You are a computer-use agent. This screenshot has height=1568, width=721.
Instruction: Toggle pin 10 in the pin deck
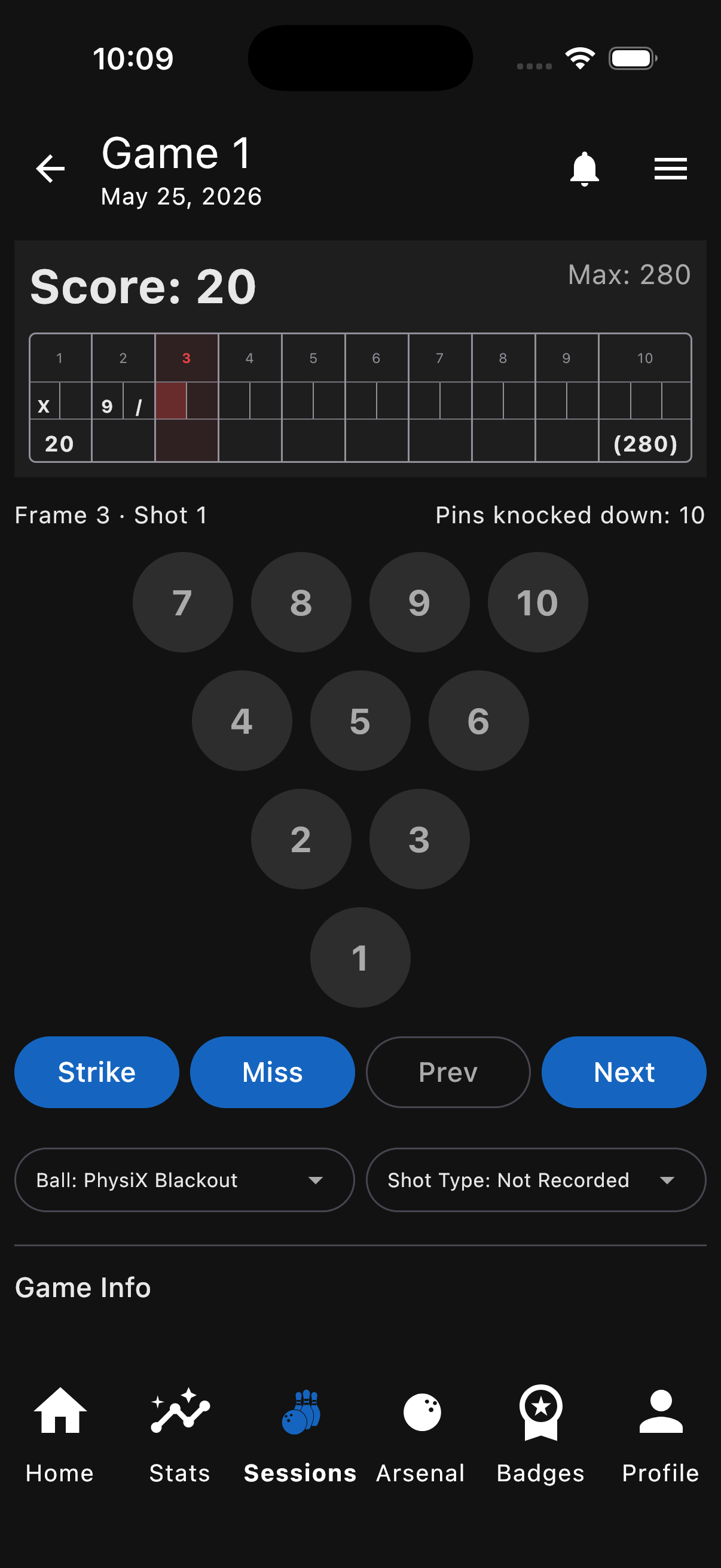pyautogui.click(x=538, y=602)
